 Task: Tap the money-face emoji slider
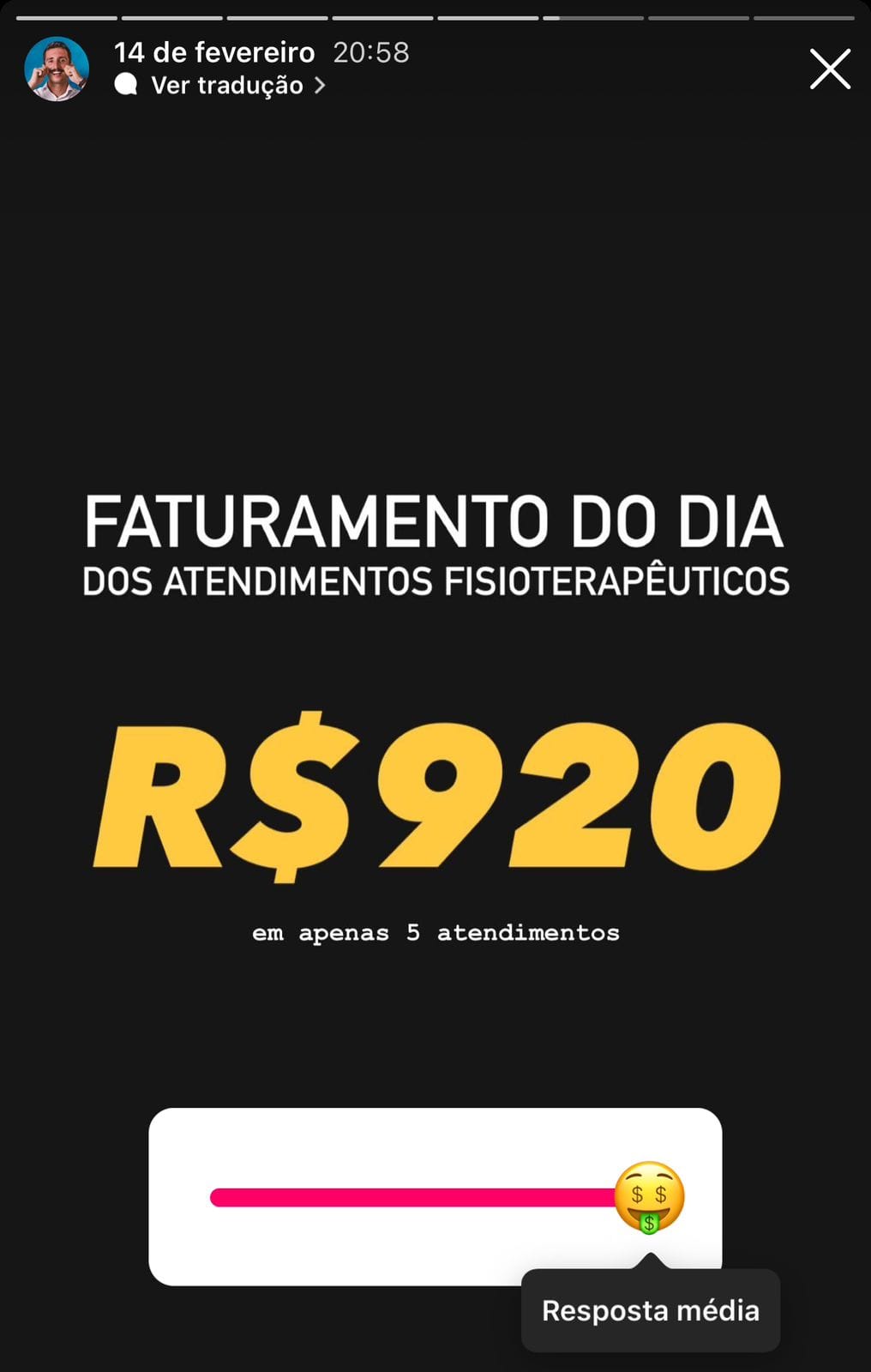[x=650, y=1197]
